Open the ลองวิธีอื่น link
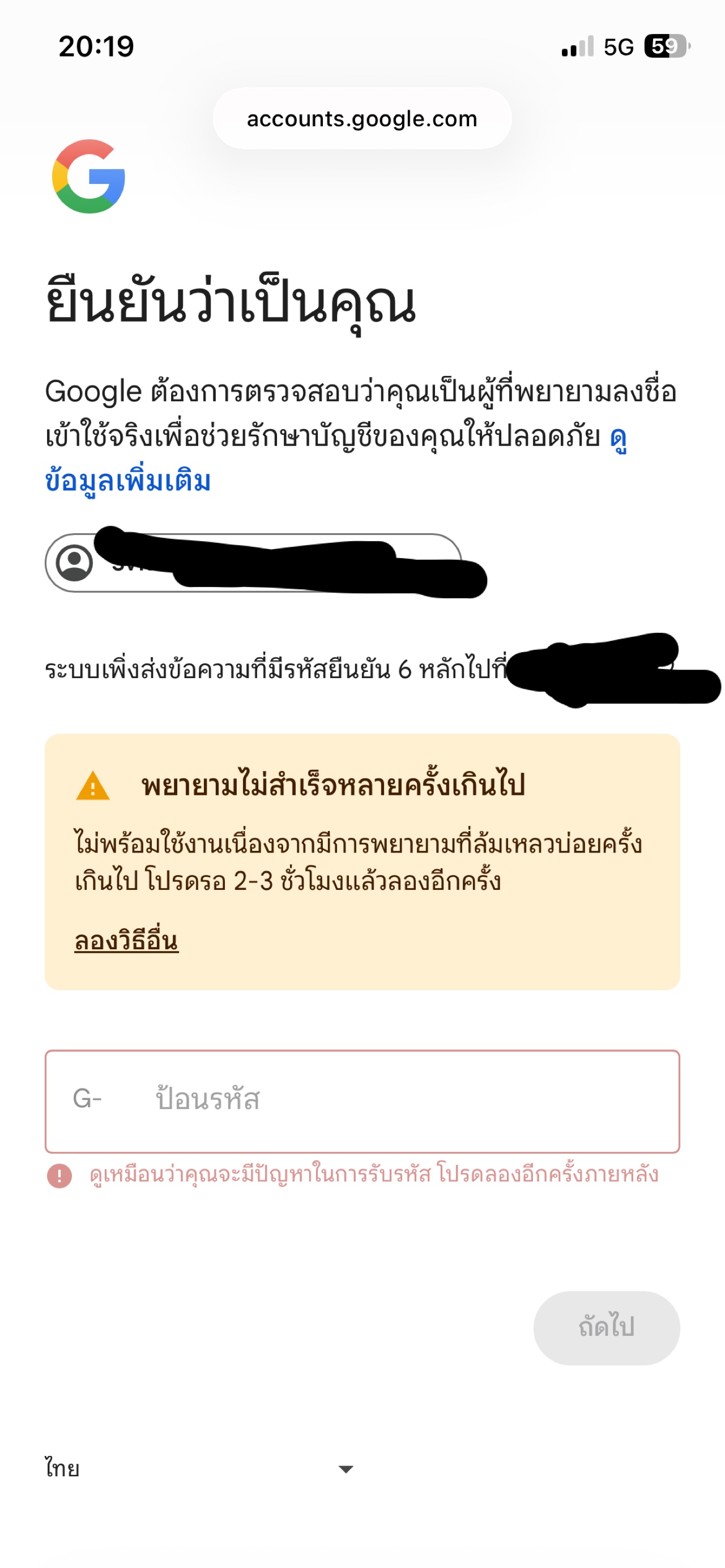The image size is (725, 1568). pos(126,941)
